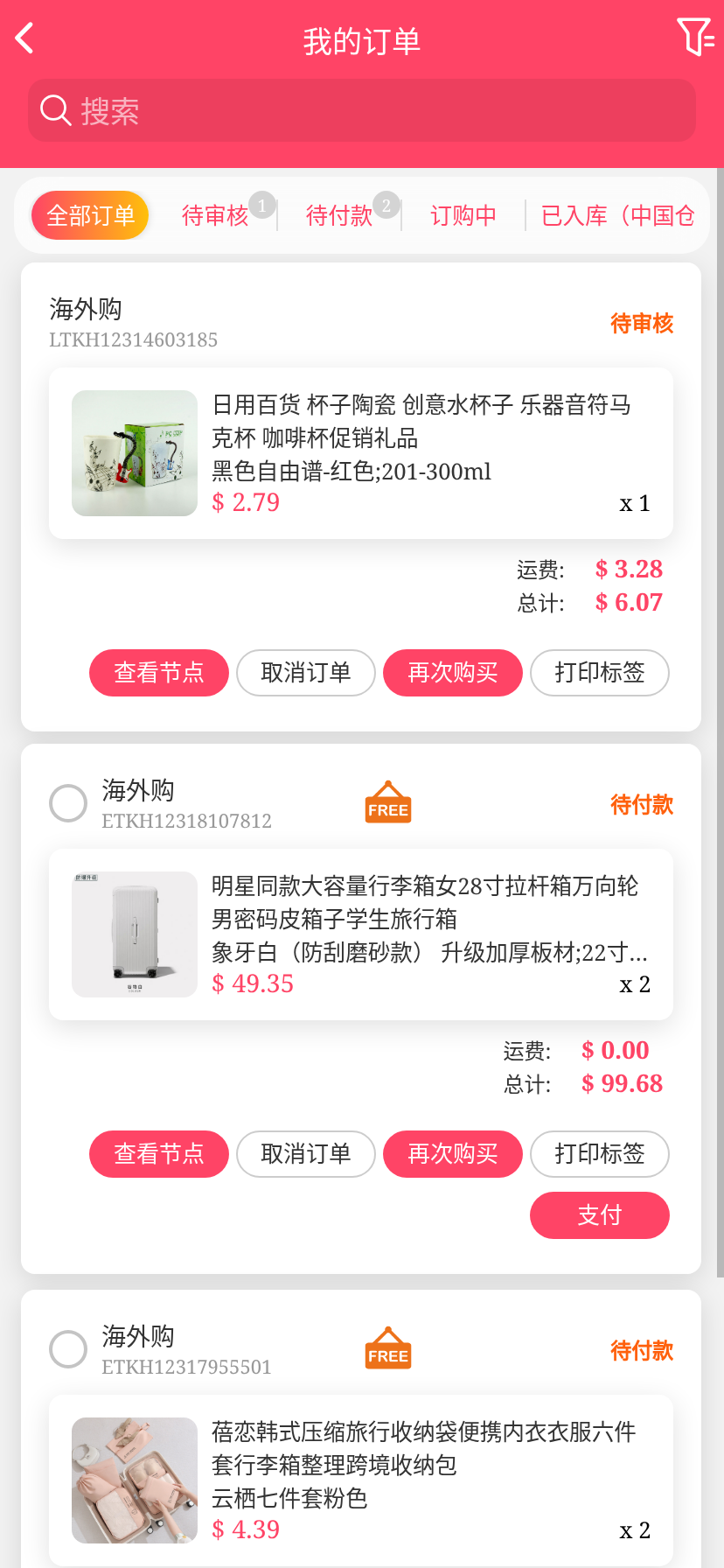Open the order filter icon
The image size is (724, 1568).
pyautogui.click(x=695, y=38)
